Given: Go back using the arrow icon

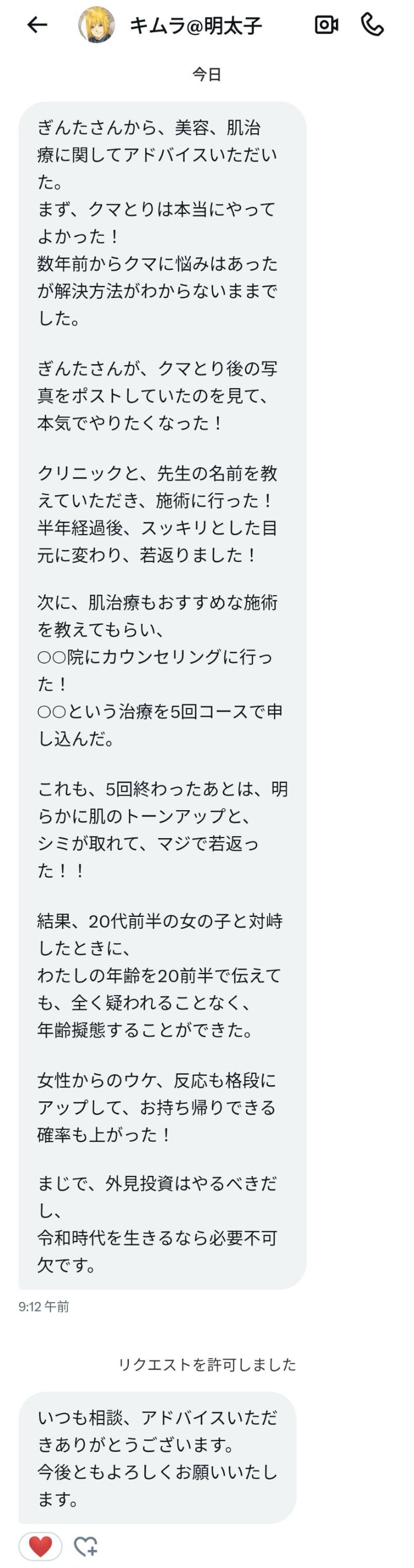Looking at the screenshot, I should [x=37, y=25].
